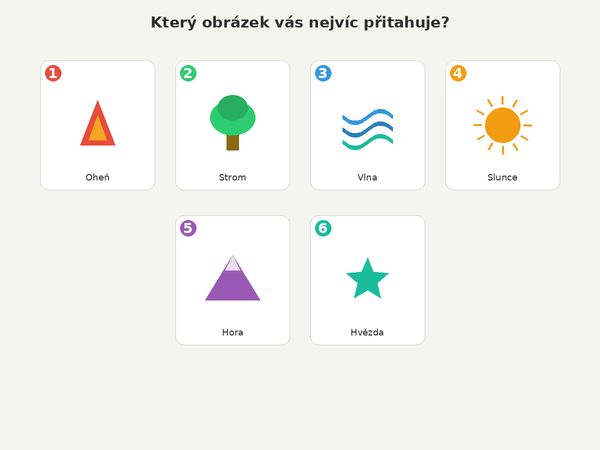This screenshot has height=450, width=600.
Task: Choose the Strom tree picture
Action: click(x=232, y=125)
